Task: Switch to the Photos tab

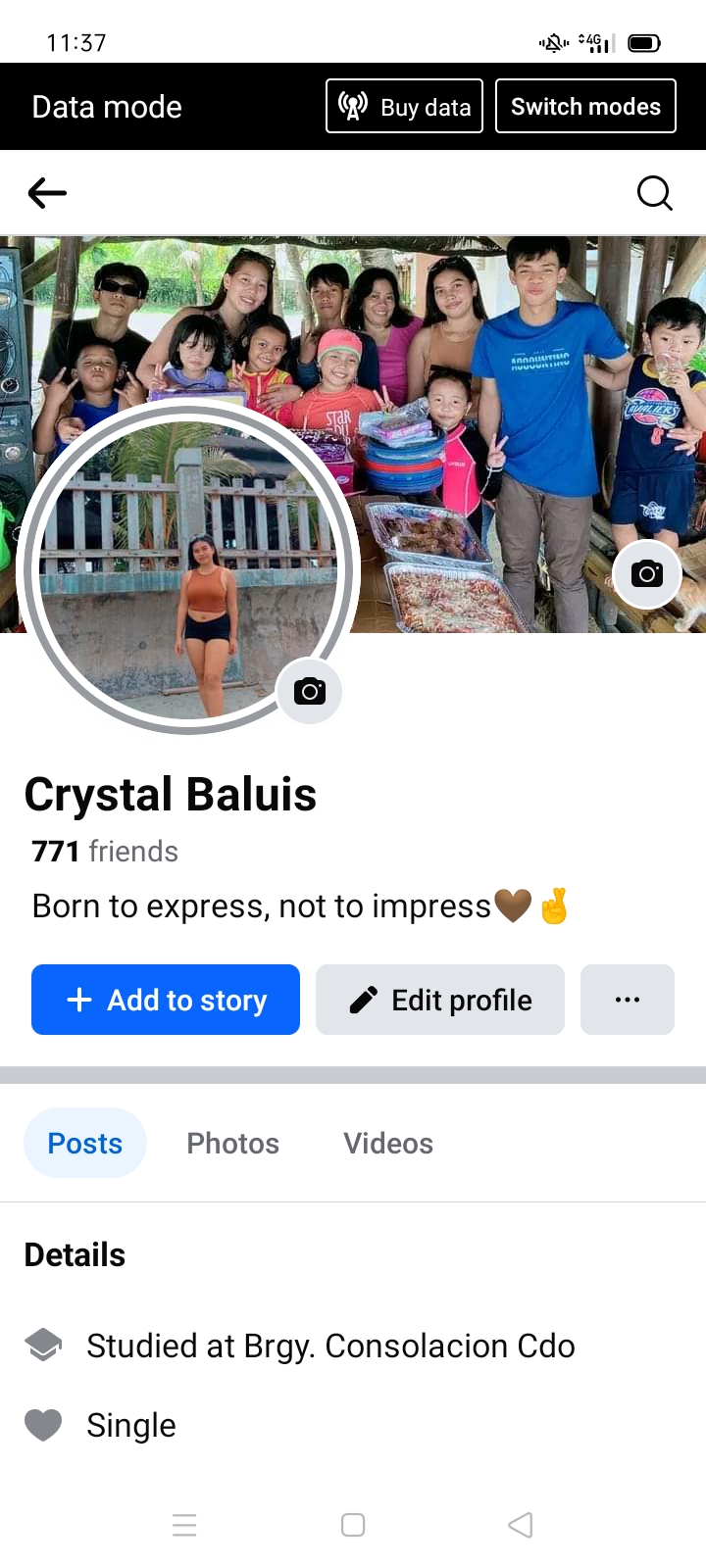Action: [233, 1143]
